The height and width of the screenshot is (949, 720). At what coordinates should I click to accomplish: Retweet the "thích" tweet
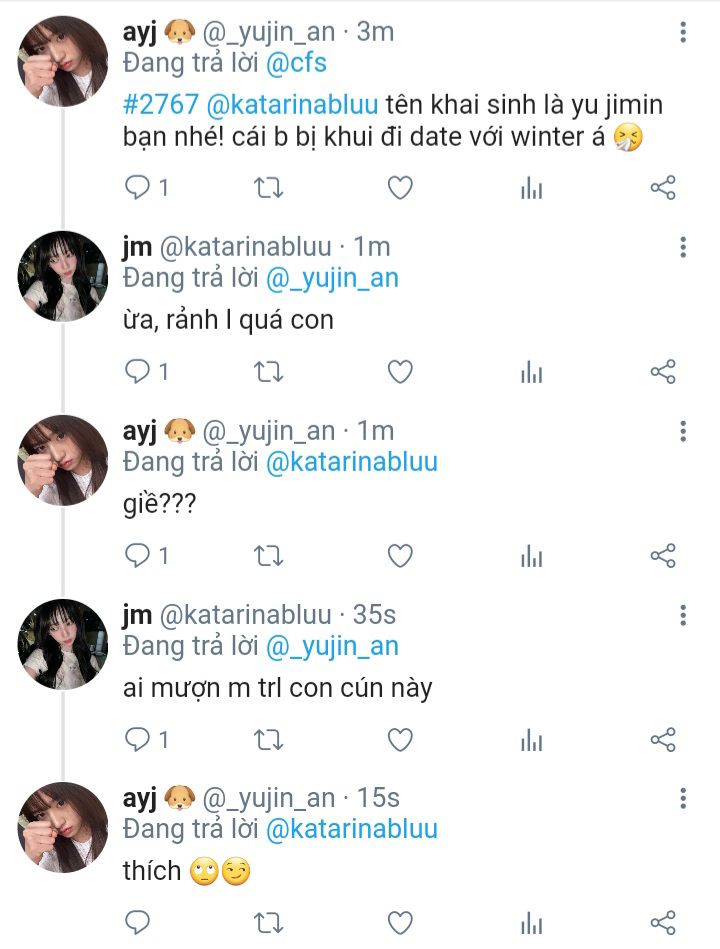tap(269, 922)
